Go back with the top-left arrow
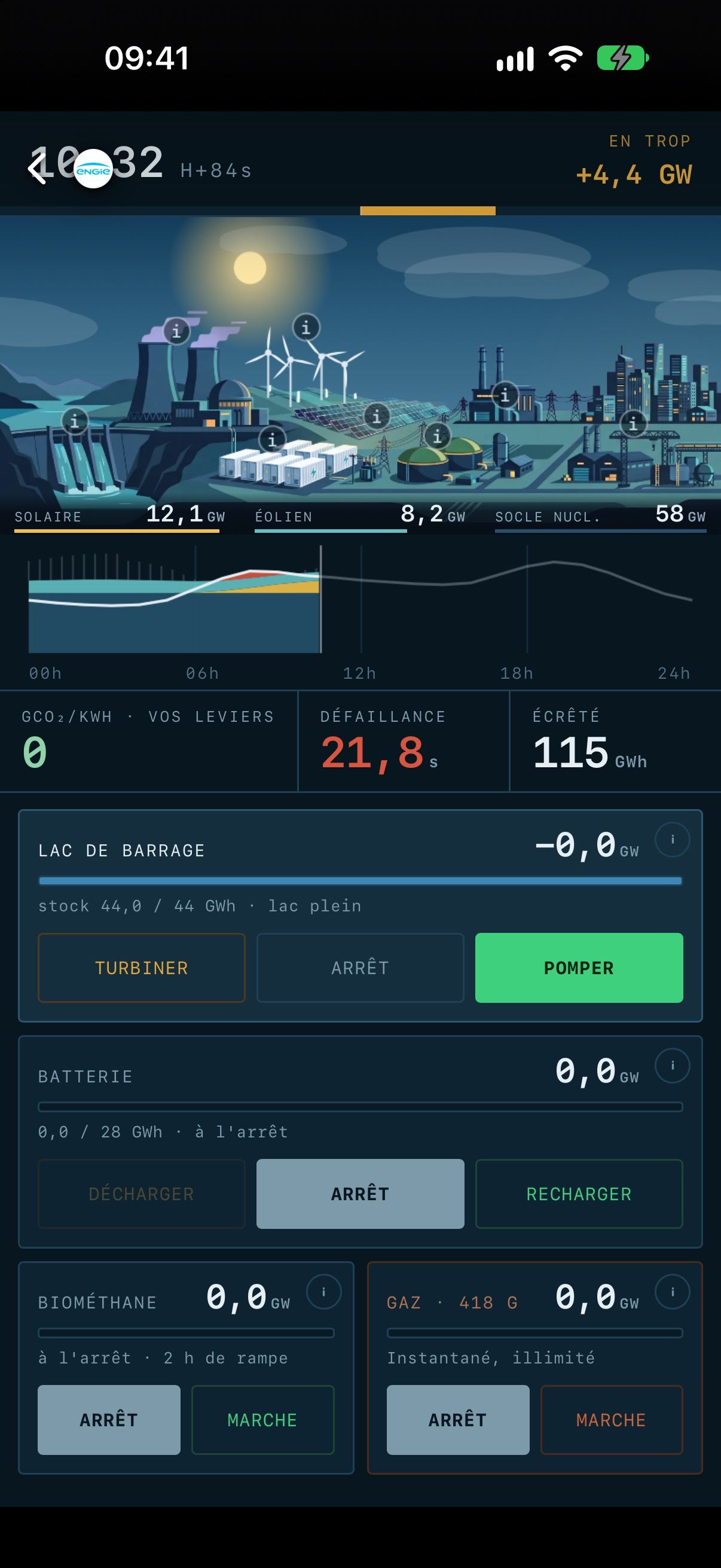The width and height of the screenshot is (721, 1568). 38,168
